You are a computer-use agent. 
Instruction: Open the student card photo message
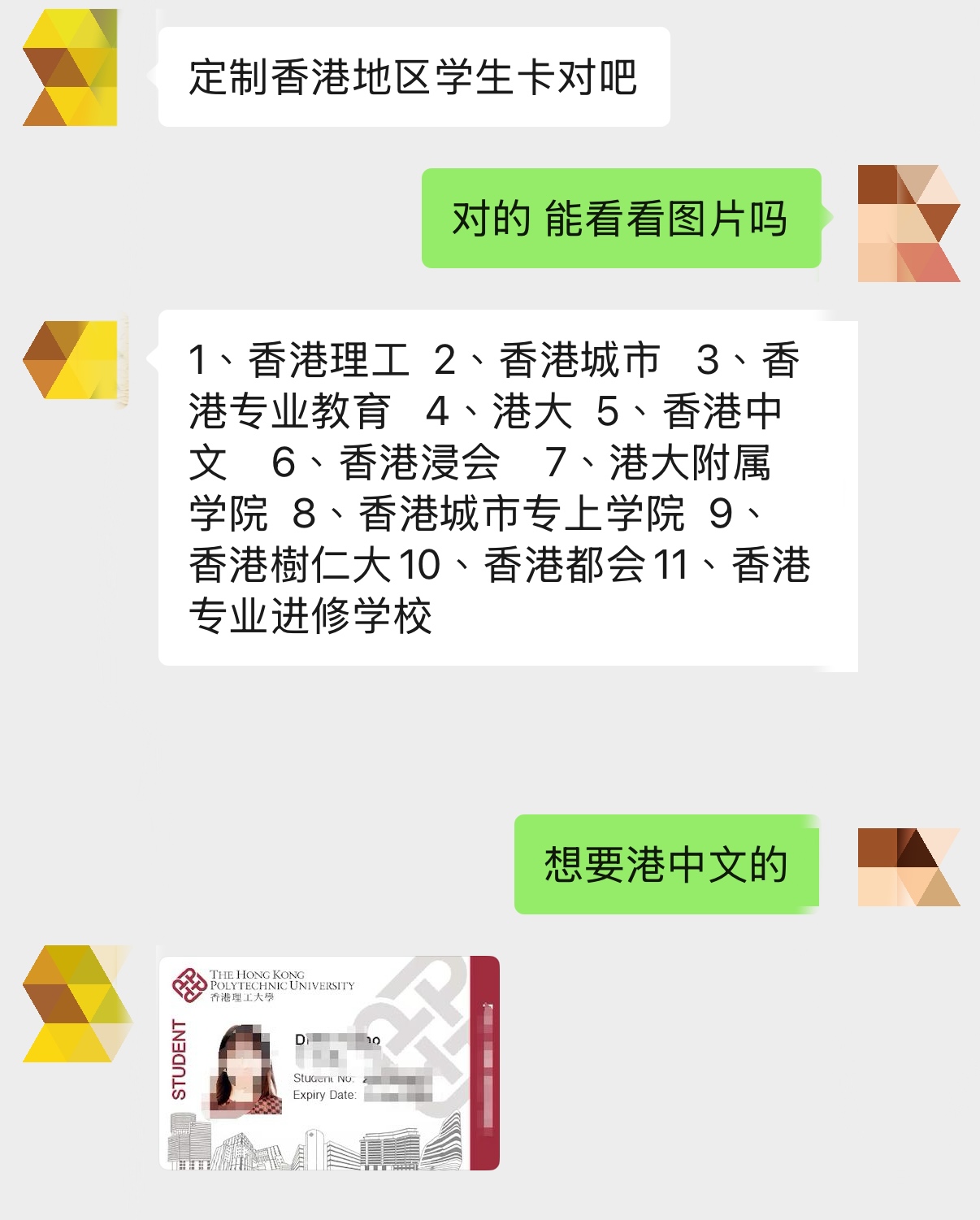coord(329,1062)
